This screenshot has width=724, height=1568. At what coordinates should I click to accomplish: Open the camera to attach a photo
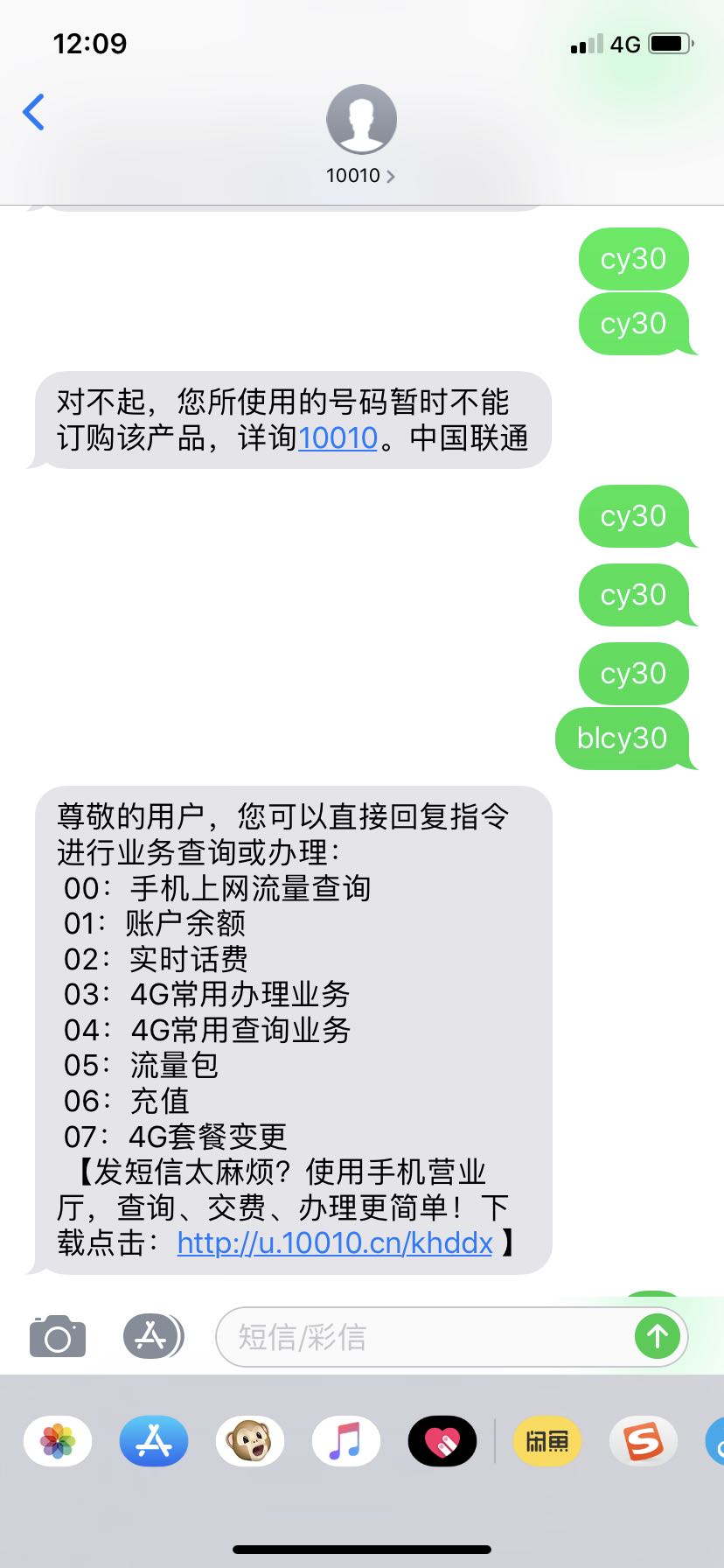click(58, 1336)
